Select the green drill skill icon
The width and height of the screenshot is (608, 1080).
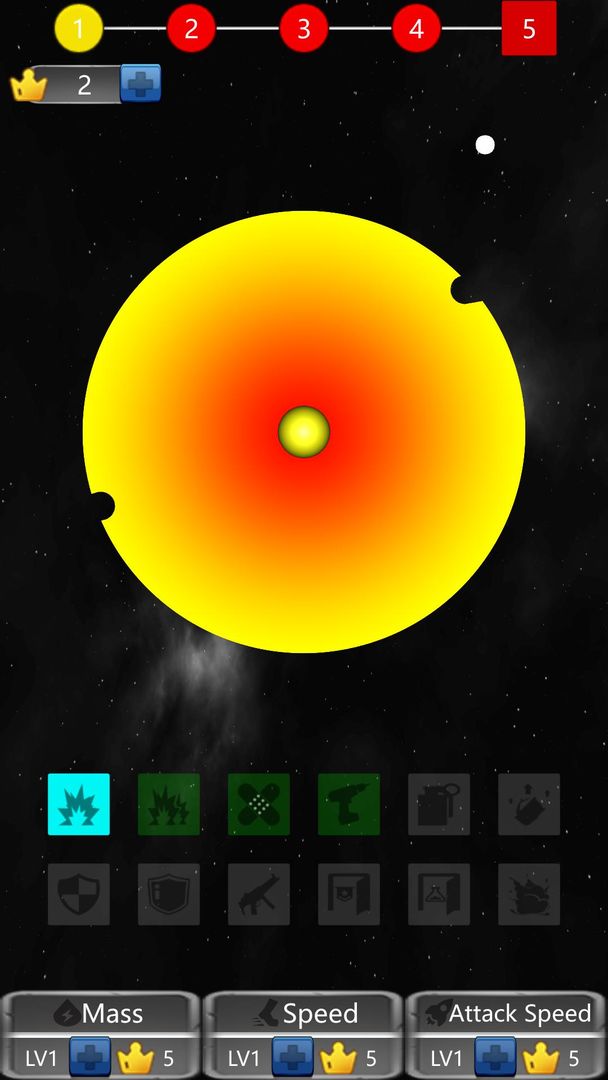tap(349, 804)
